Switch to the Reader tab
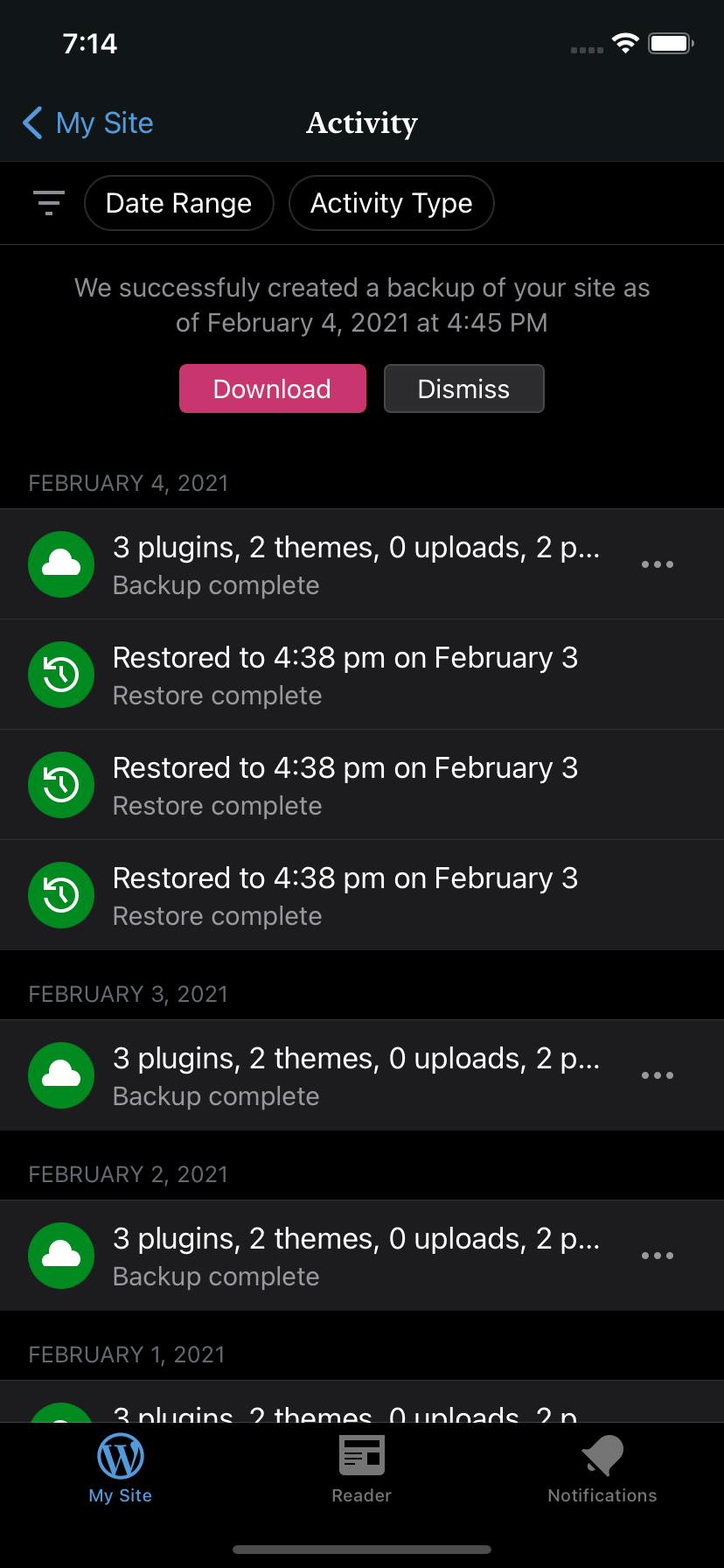Image resolution: width=724 pixels, height=1568 pixels. 361,1470
